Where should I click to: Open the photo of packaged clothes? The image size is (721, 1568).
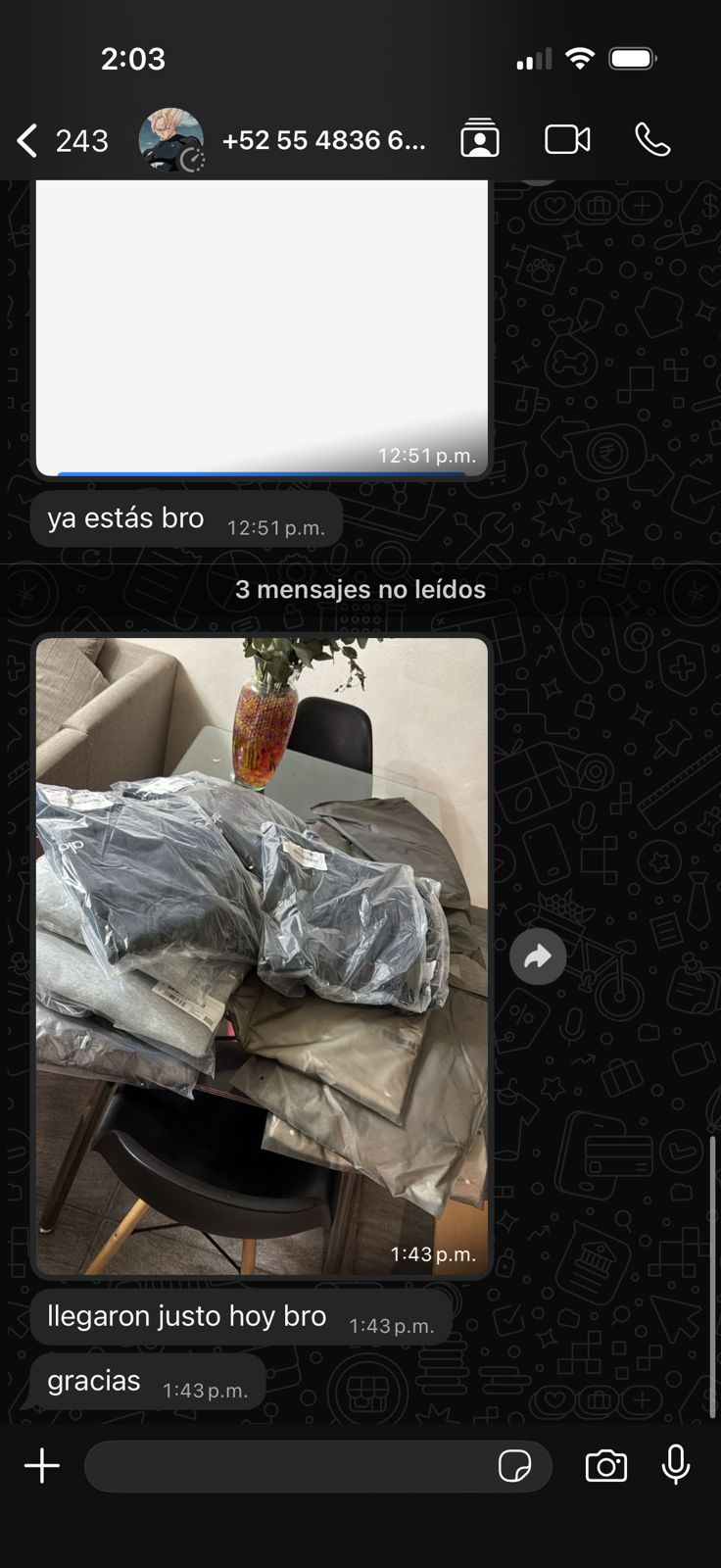(x=262, y=956)
